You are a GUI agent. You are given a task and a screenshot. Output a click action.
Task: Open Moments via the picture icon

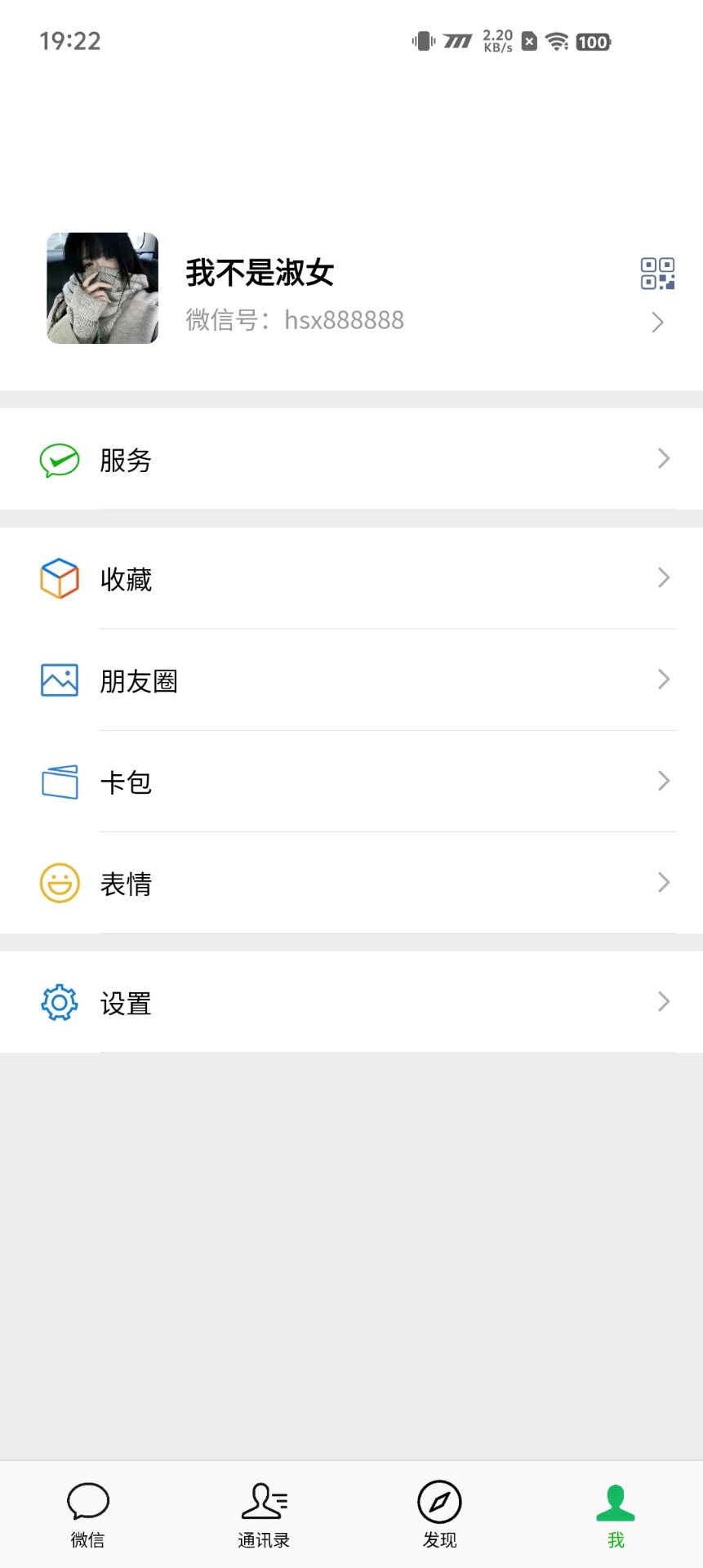coord(58,679)
